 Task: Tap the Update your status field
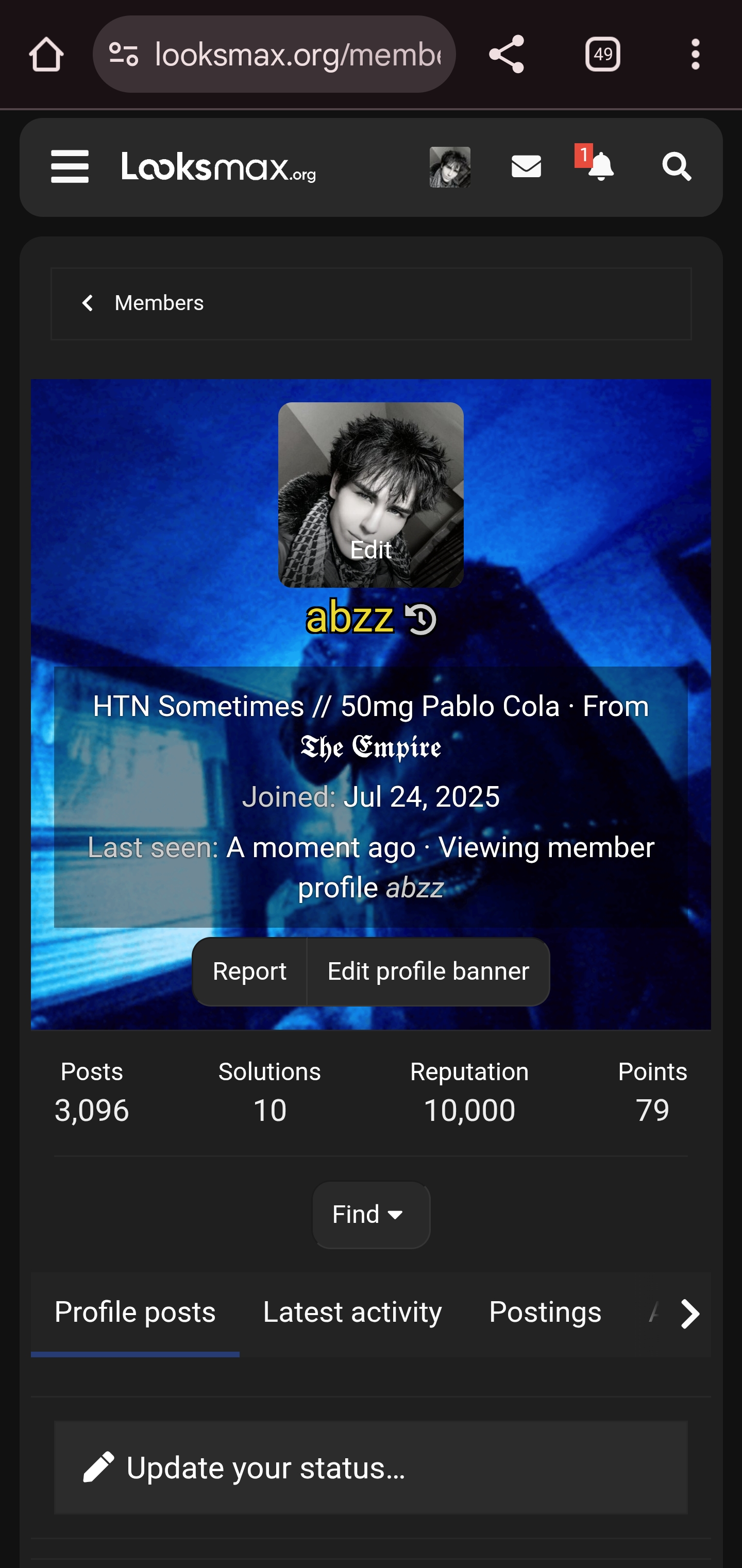point(370,1468)
